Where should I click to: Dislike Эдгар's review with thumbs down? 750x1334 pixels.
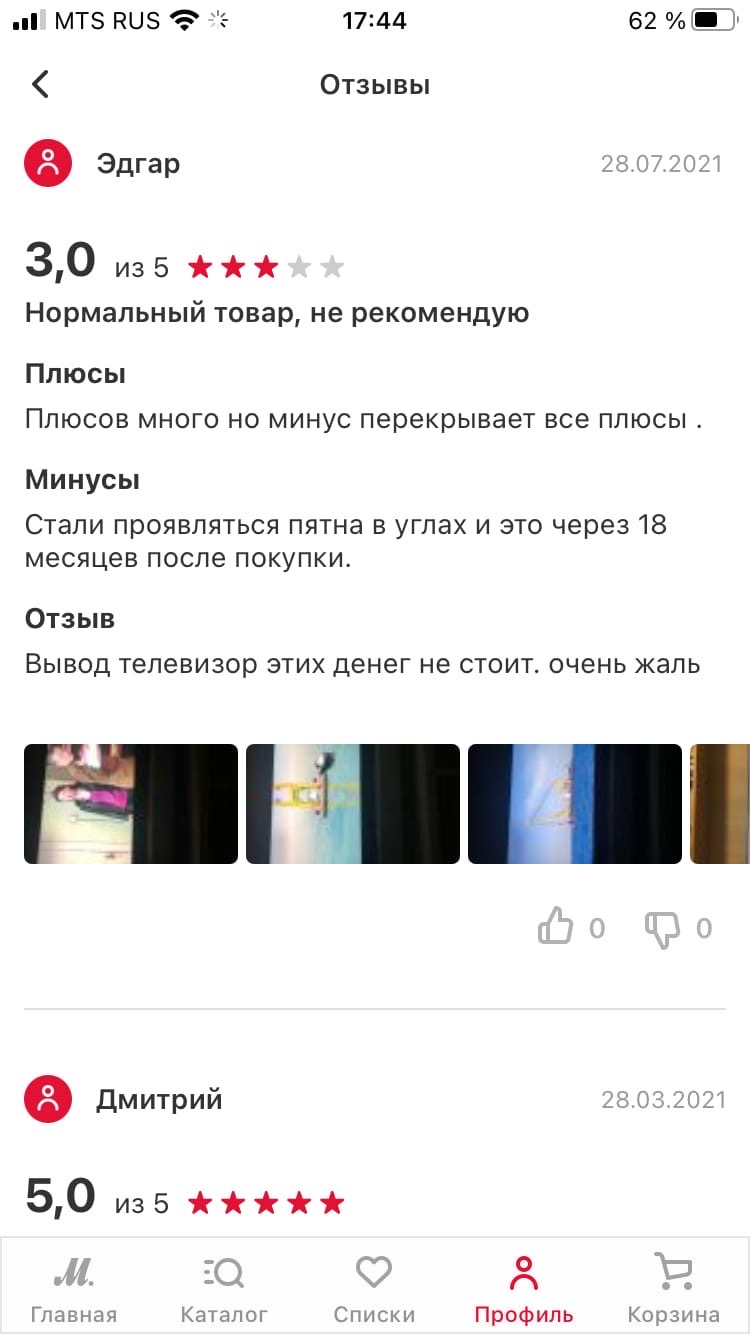[x=662, y=928]
